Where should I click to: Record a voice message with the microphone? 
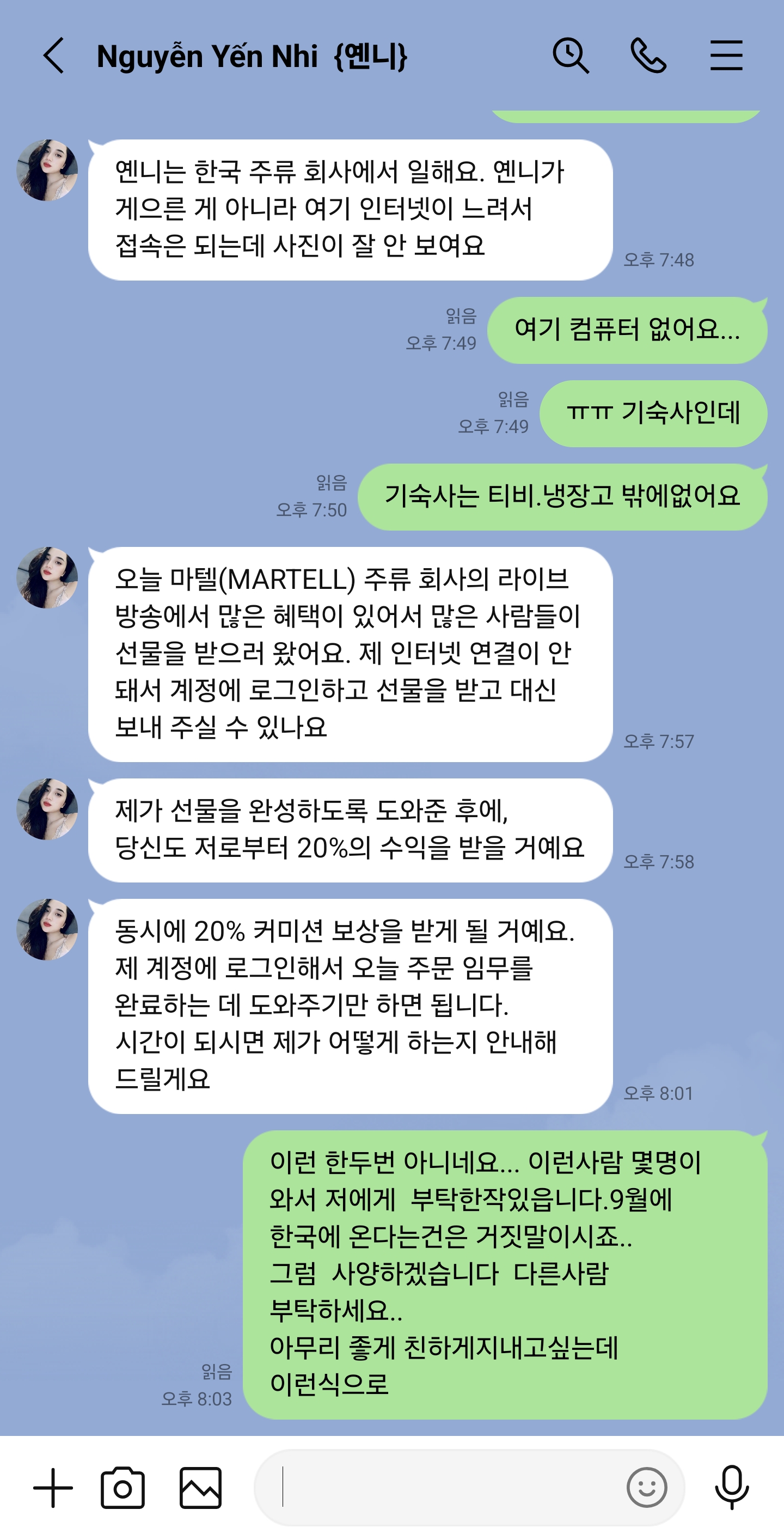[731, 1487]
